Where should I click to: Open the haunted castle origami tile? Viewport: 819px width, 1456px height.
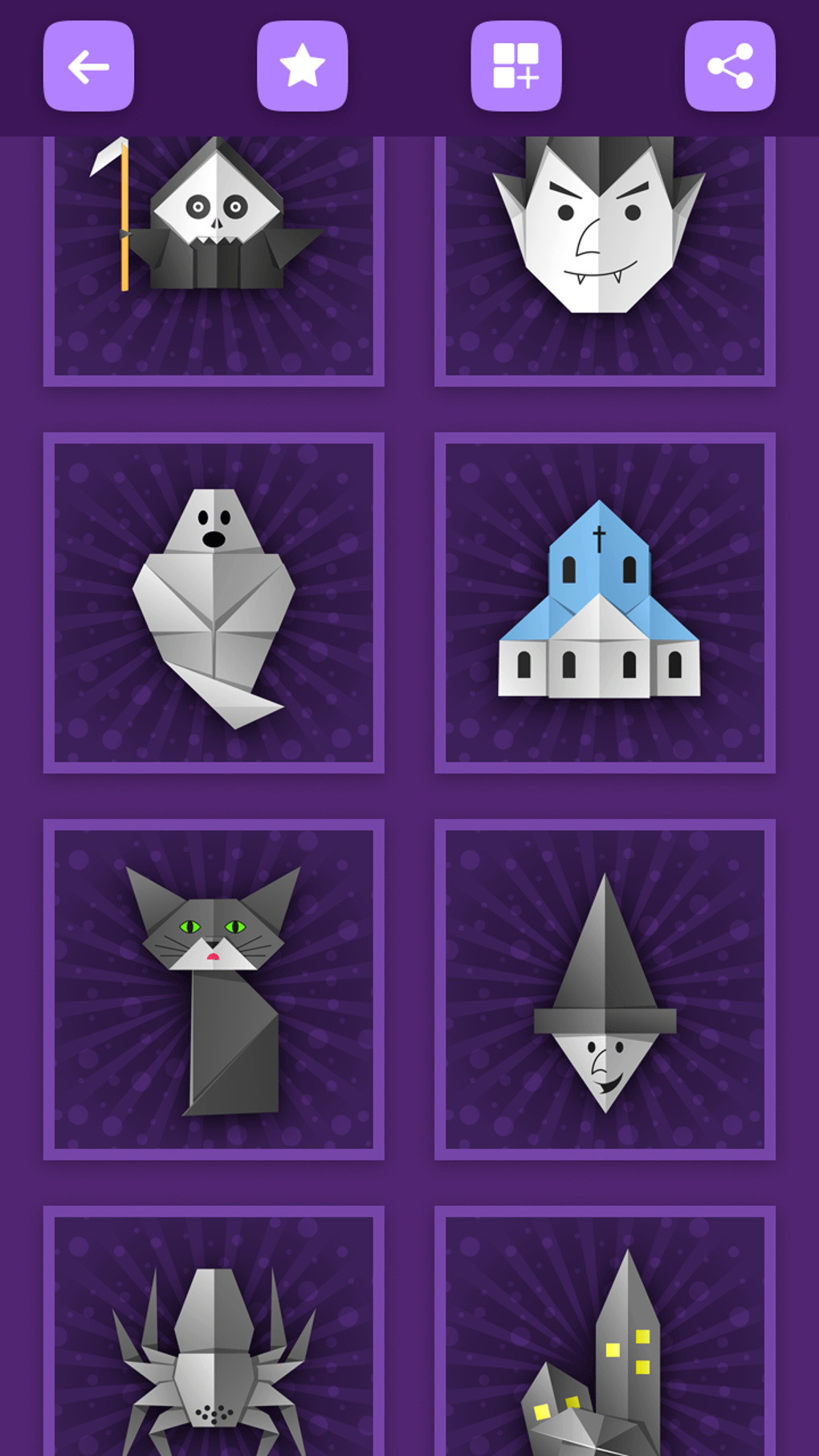[605, 1331]
